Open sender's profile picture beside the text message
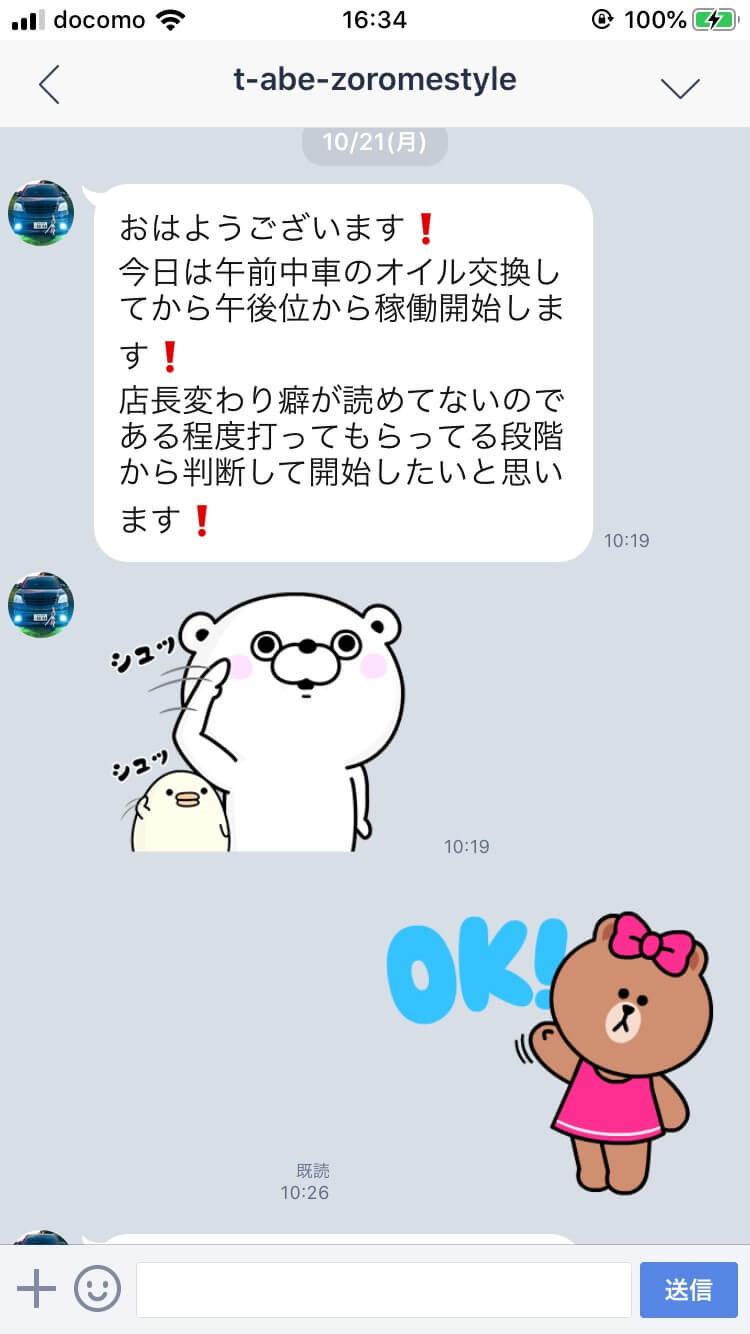The width and height of the screenshot is (750, 1334). (x=41, y=213)
